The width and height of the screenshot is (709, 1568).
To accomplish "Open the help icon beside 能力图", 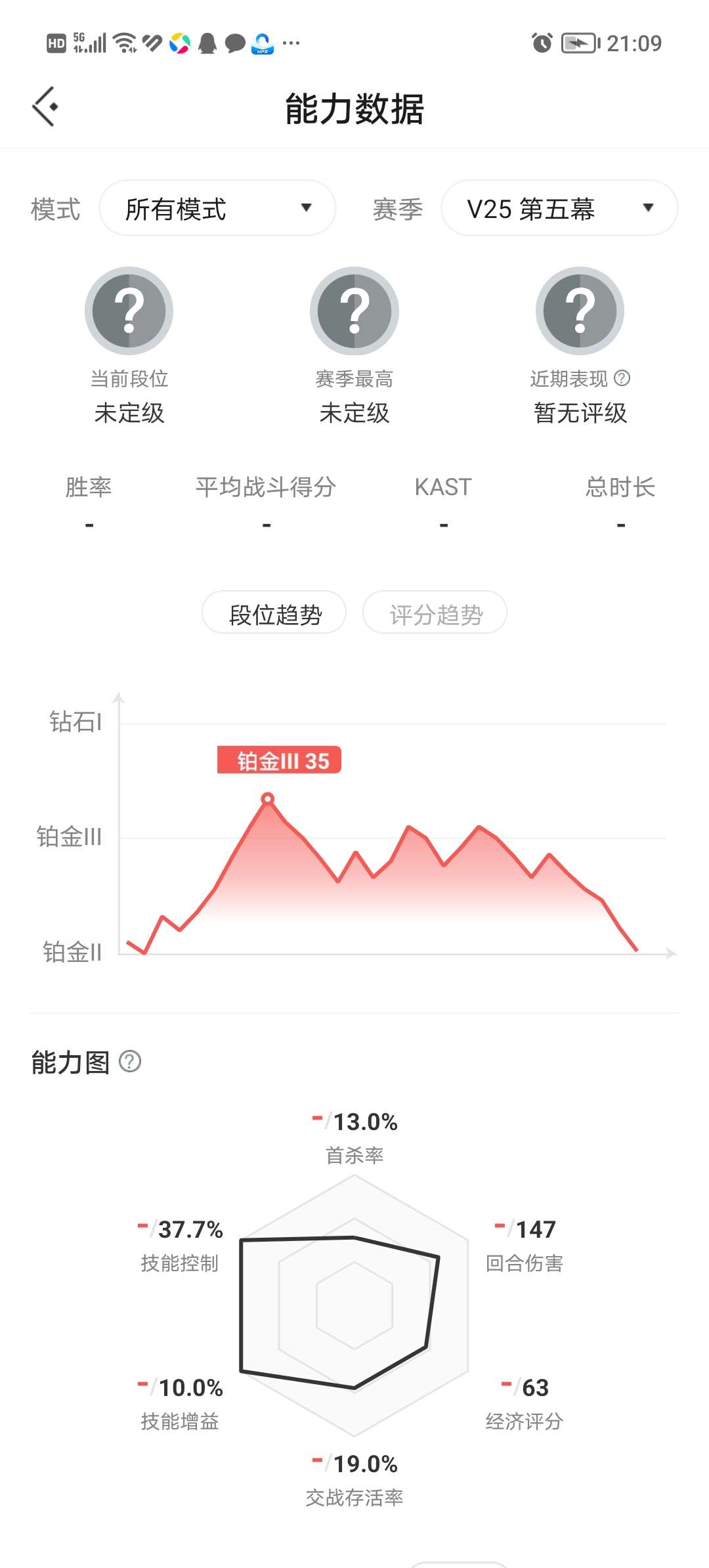I will [x=130, y=1061].
